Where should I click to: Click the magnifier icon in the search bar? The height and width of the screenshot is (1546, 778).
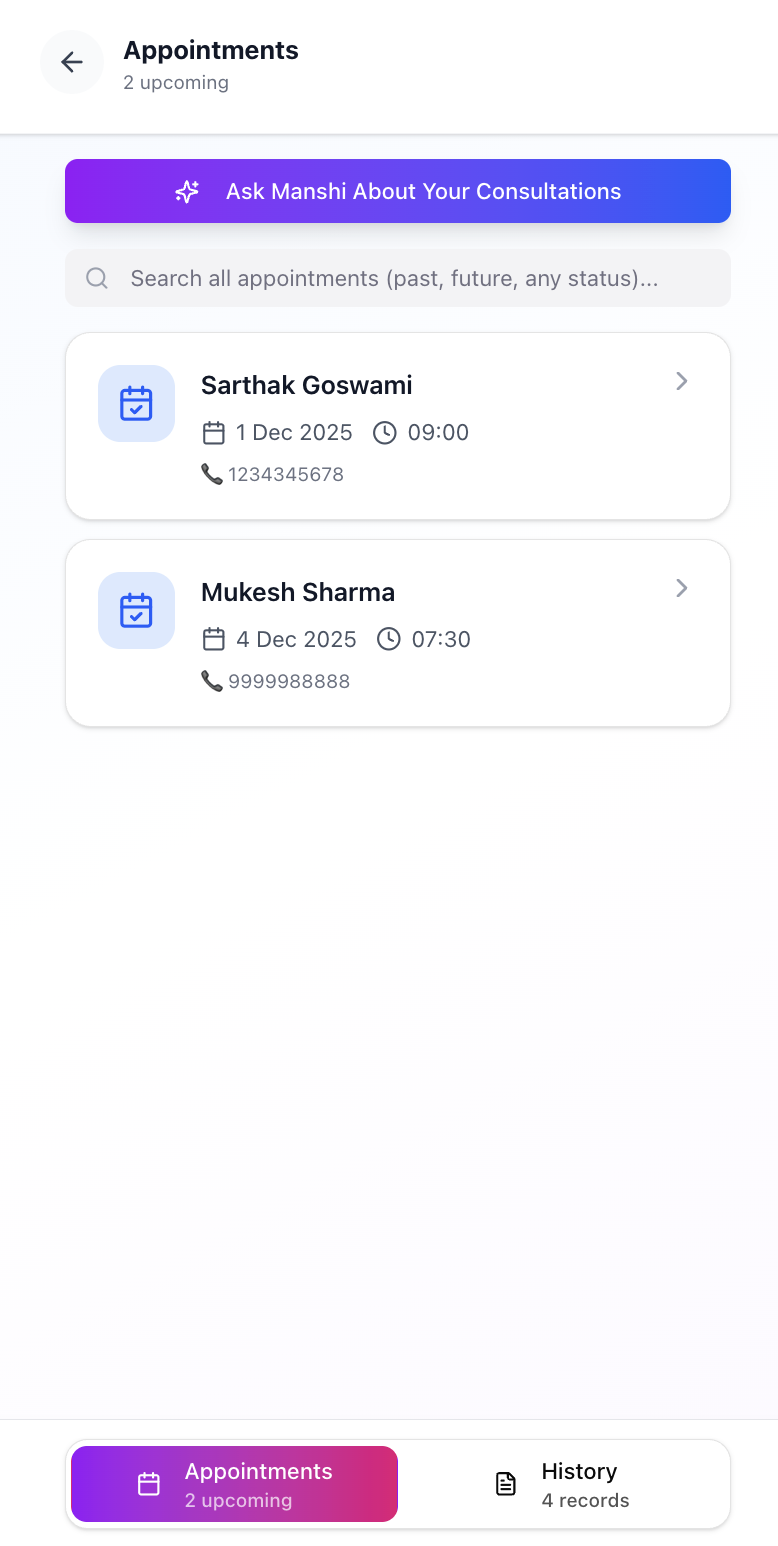pyautogui.click(x=96, y=278)
